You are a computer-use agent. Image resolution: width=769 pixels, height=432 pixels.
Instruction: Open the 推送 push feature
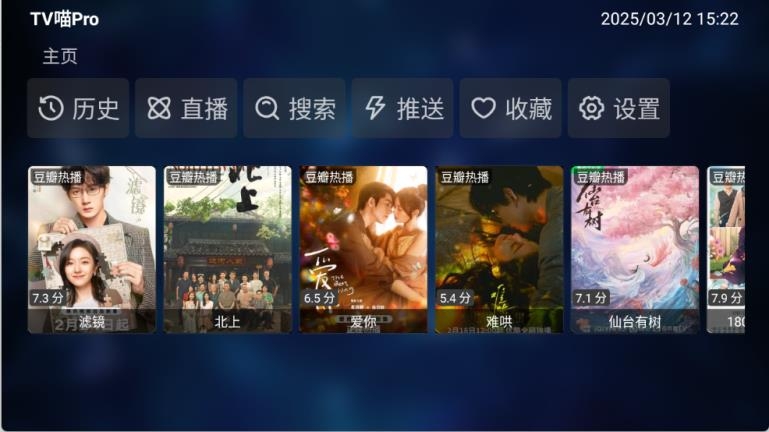[402, 108]
